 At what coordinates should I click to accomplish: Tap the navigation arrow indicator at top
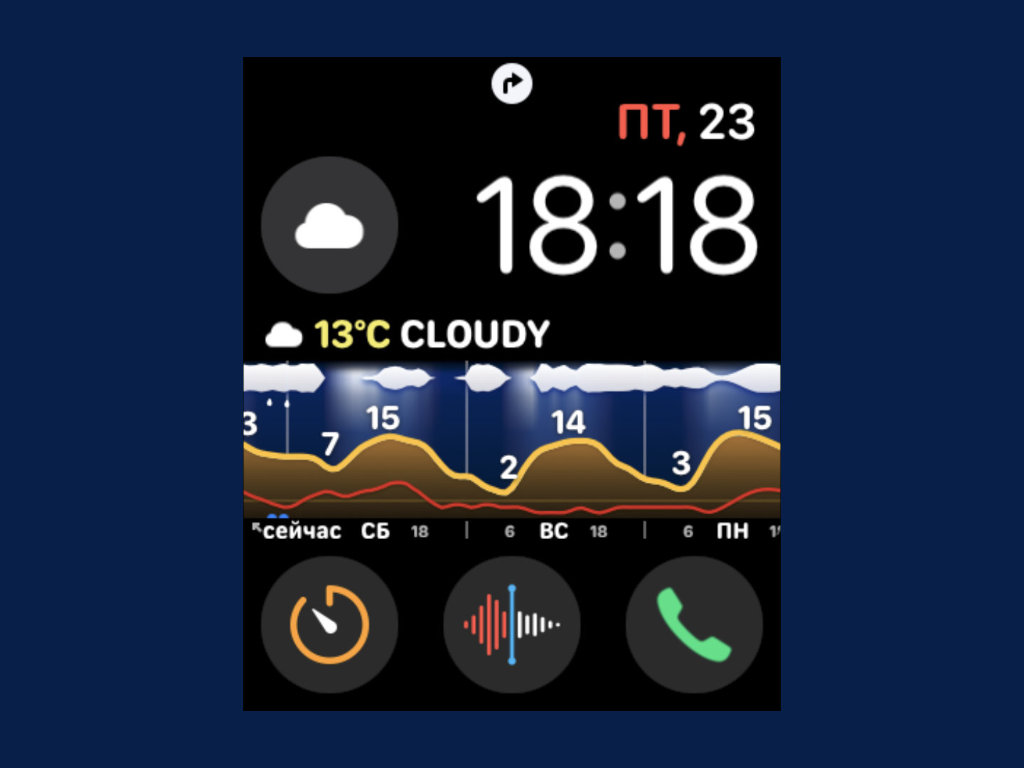512,85
